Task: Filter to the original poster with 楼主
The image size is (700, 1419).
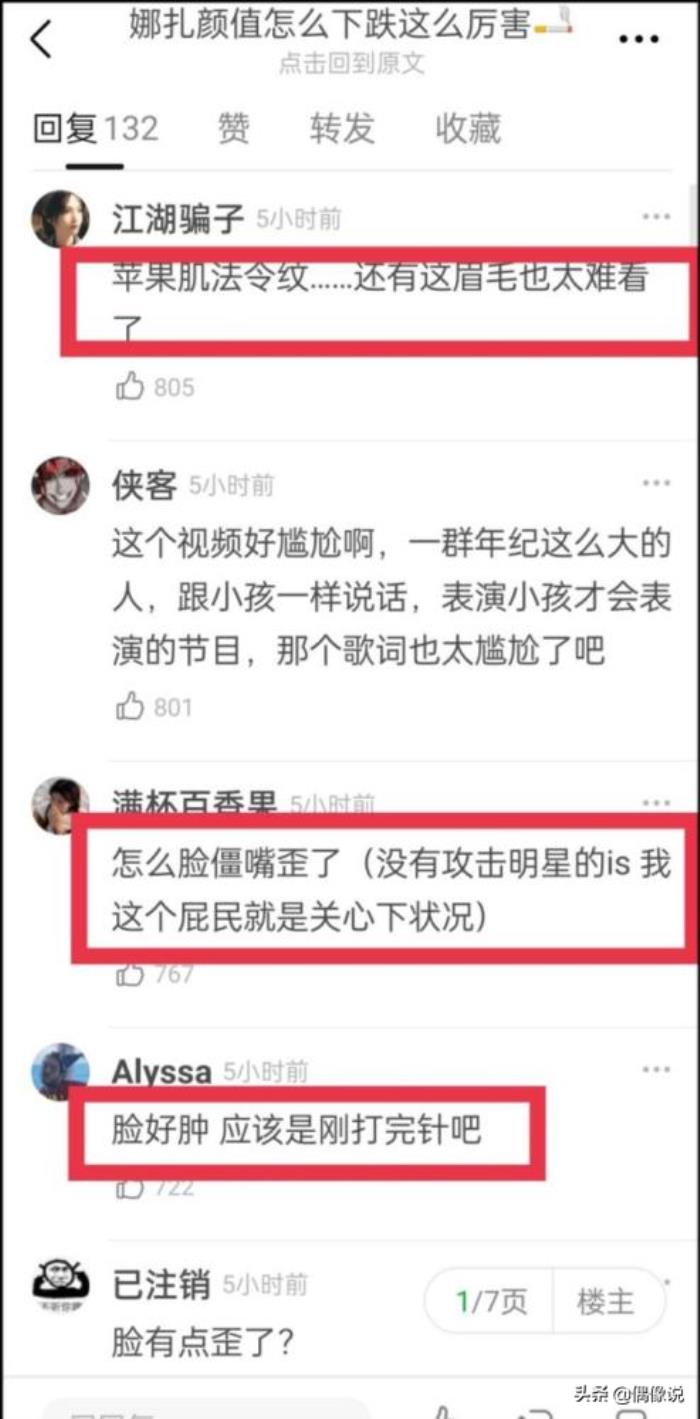Action: tap(606, 1301)
